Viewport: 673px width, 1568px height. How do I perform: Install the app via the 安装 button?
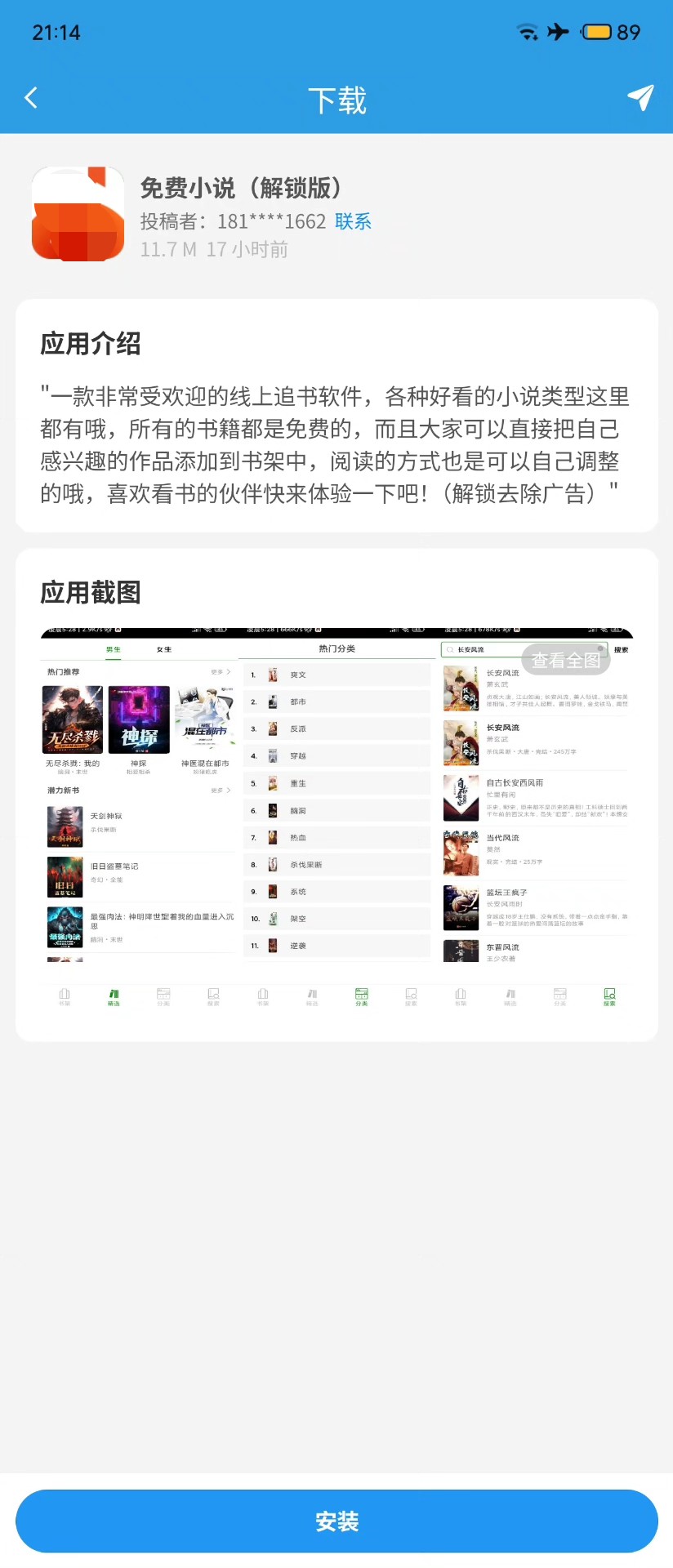pyautogui.click(x=336, y=1521)
